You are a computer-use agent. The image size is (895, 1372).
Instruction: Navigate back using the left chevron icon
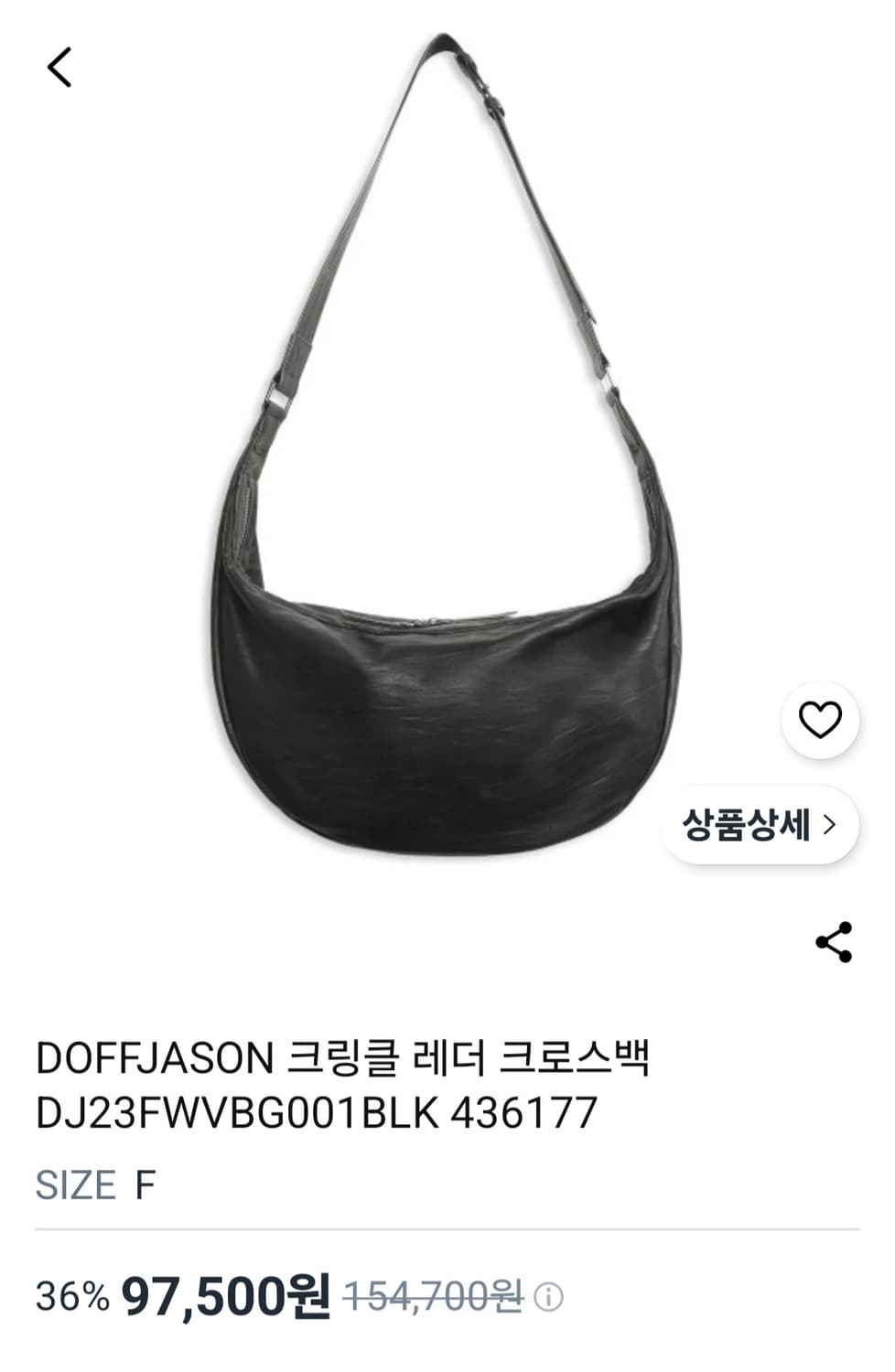point(60,67)
